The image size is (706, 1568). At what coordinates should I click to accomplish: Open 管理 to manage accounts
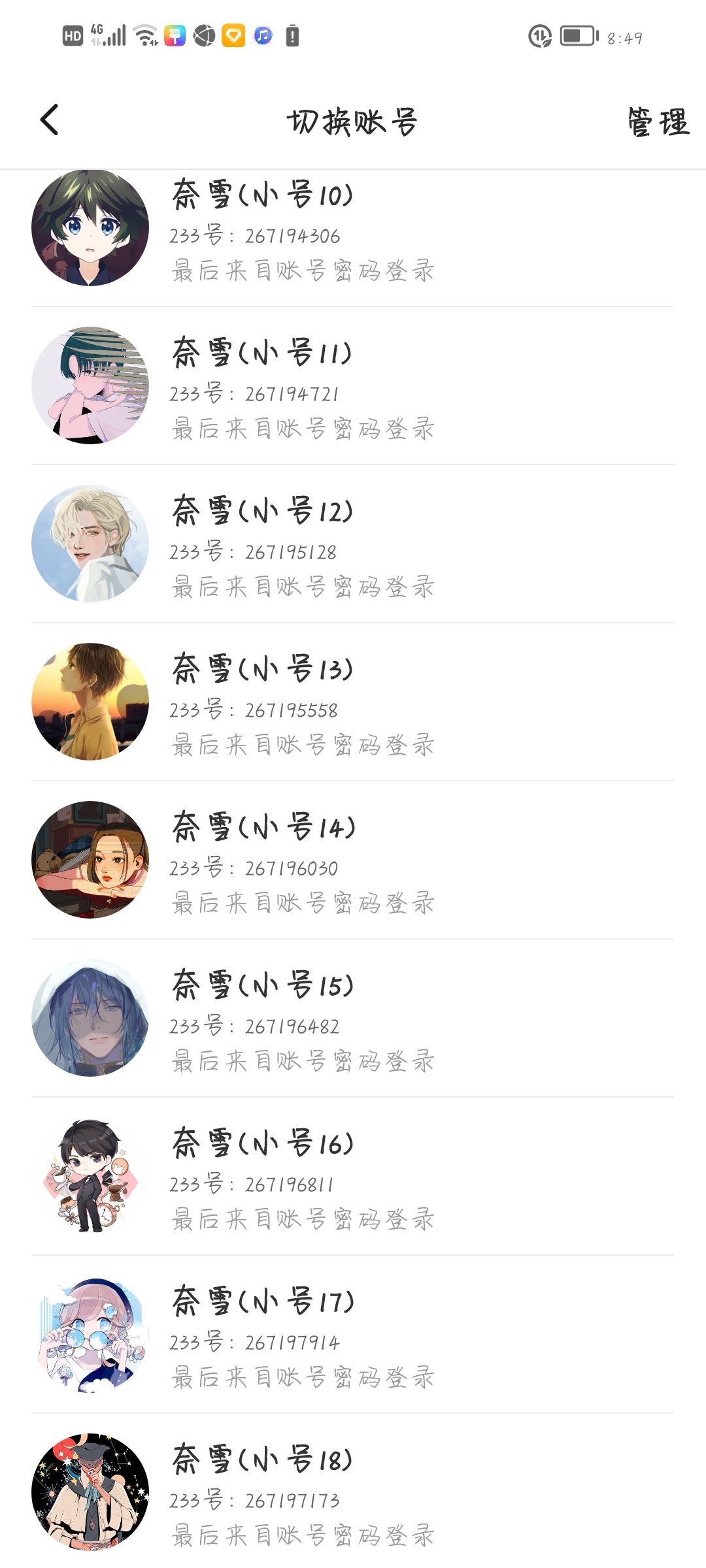pos(658,122)
